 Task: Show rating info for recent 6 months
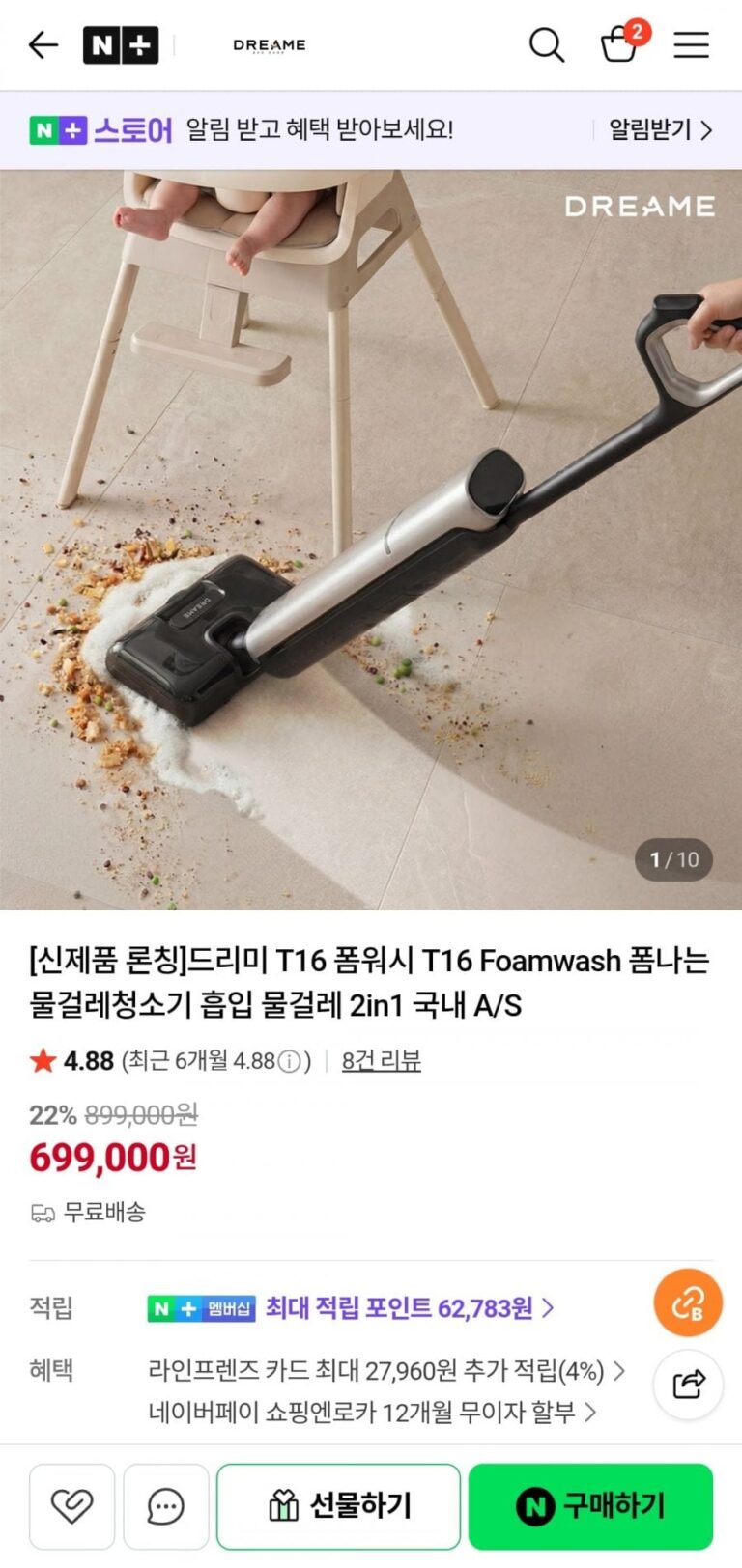(x=289, y=1062)
